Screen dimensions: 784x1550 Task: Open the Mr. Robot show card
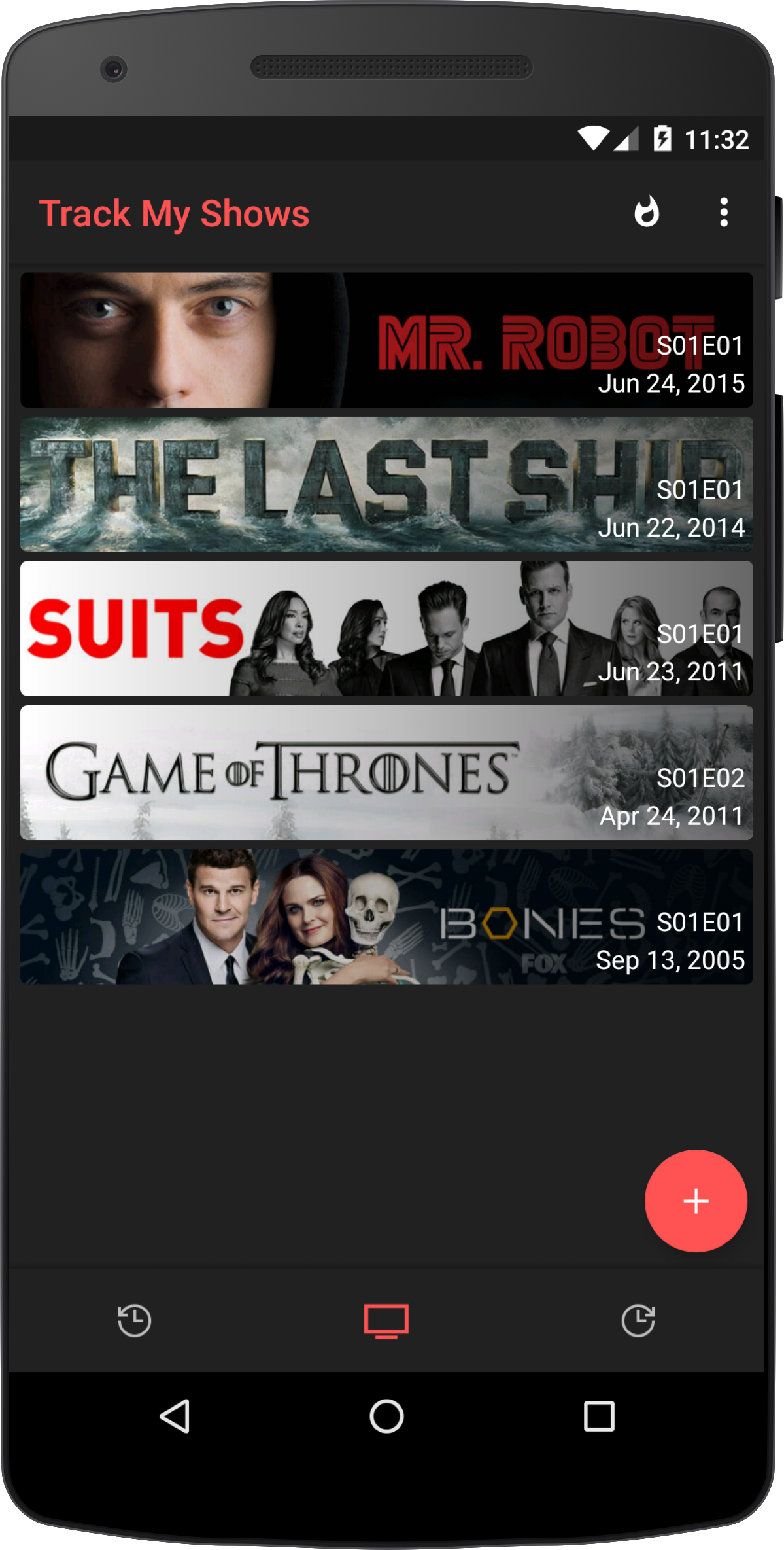click(x=386, y=340)
